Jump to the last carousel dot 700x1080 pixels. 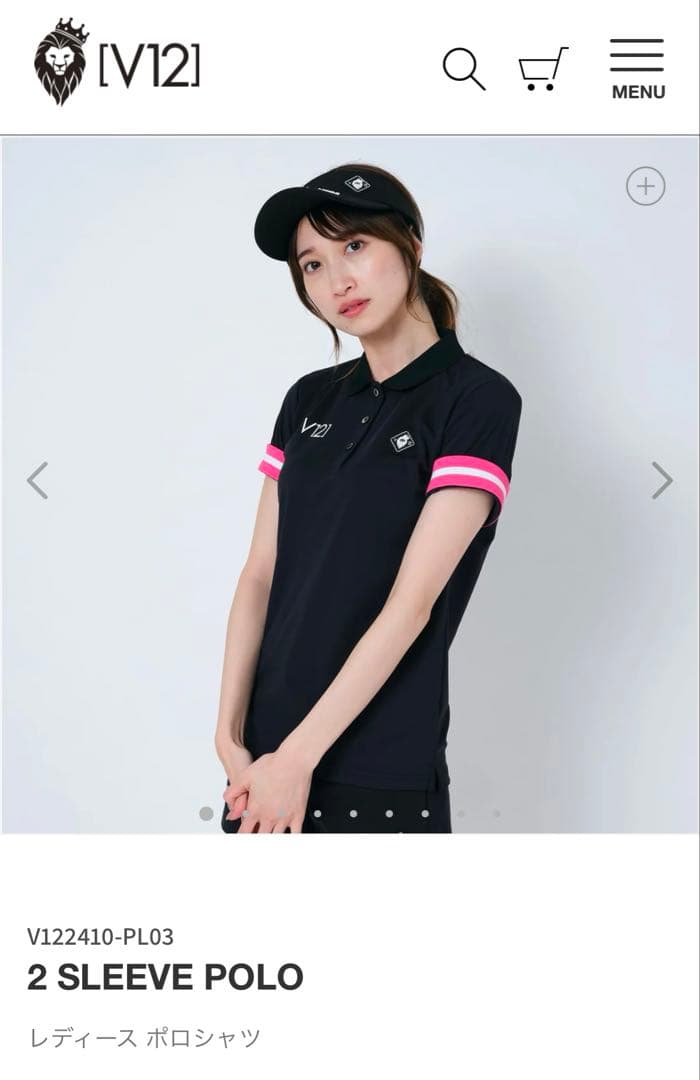pyautogui.click(x=496, y=813)
